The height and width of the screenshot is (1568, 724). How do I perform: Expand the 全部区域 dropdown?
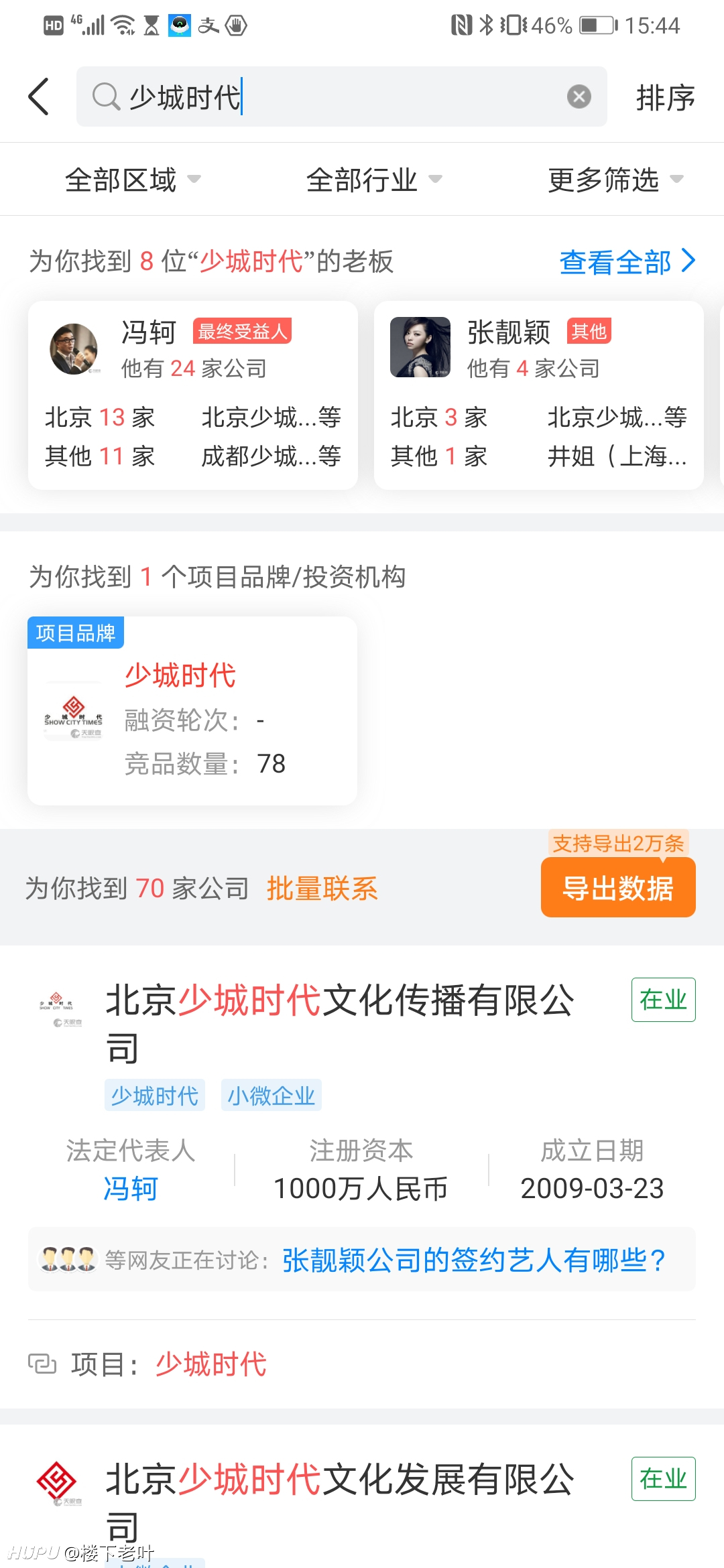(x=133, y=180)
